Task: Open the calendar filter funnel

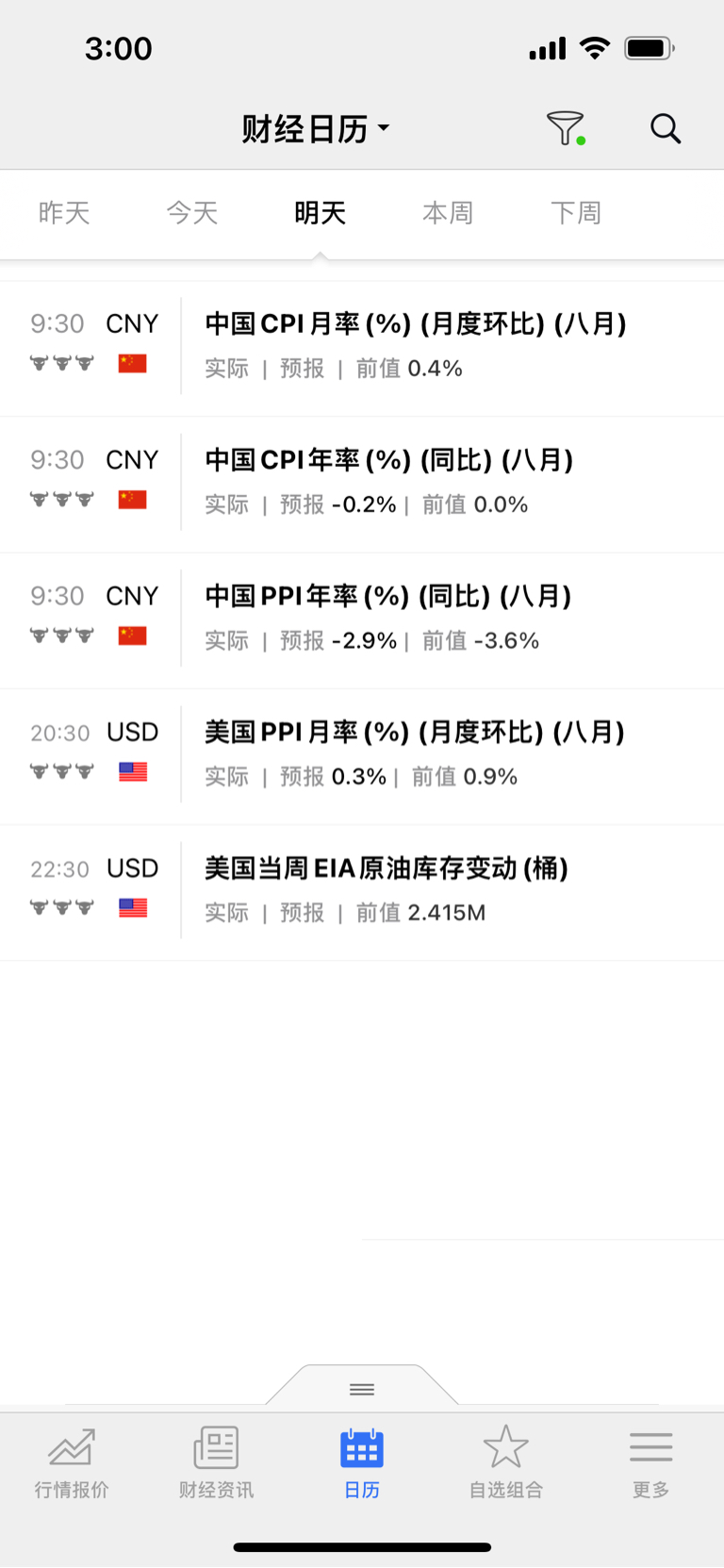Action: 566,128
